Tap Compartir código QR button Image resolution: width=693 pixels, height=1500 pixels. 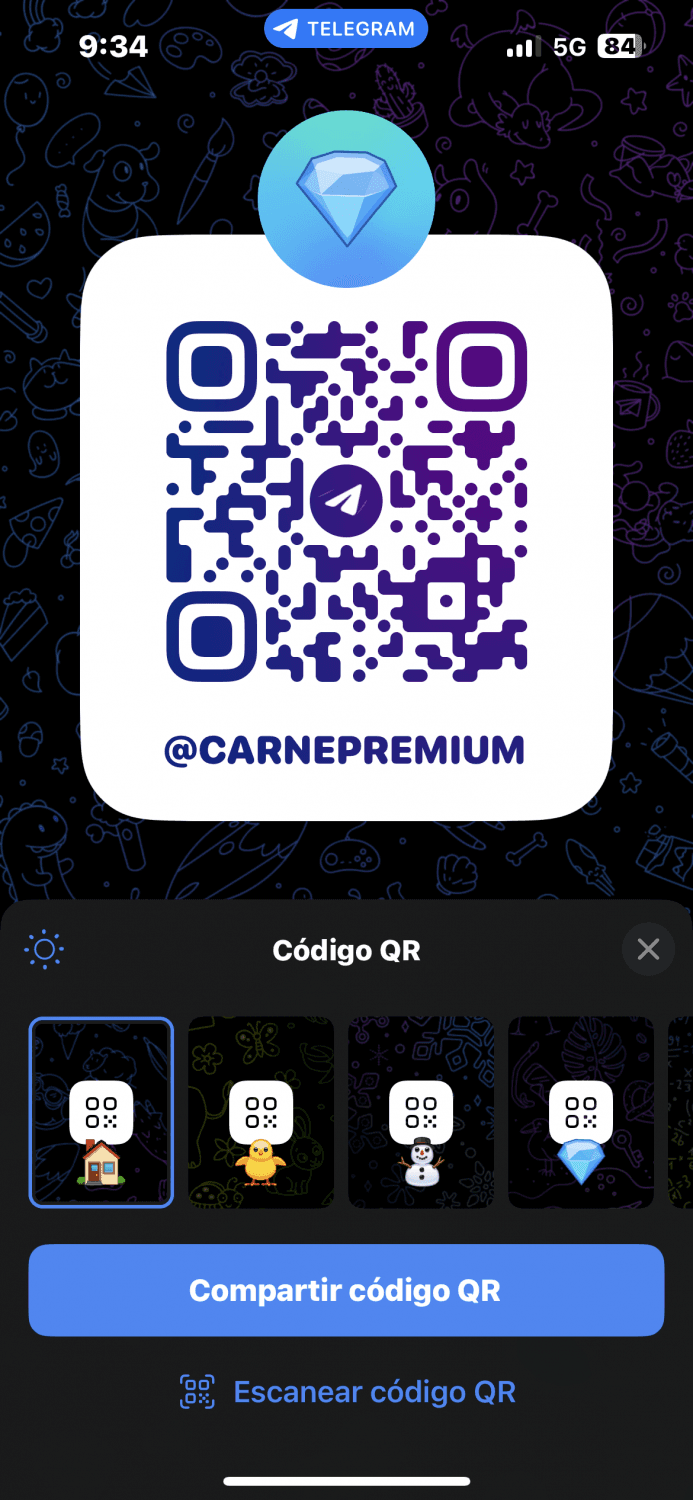pos(346,1290)
